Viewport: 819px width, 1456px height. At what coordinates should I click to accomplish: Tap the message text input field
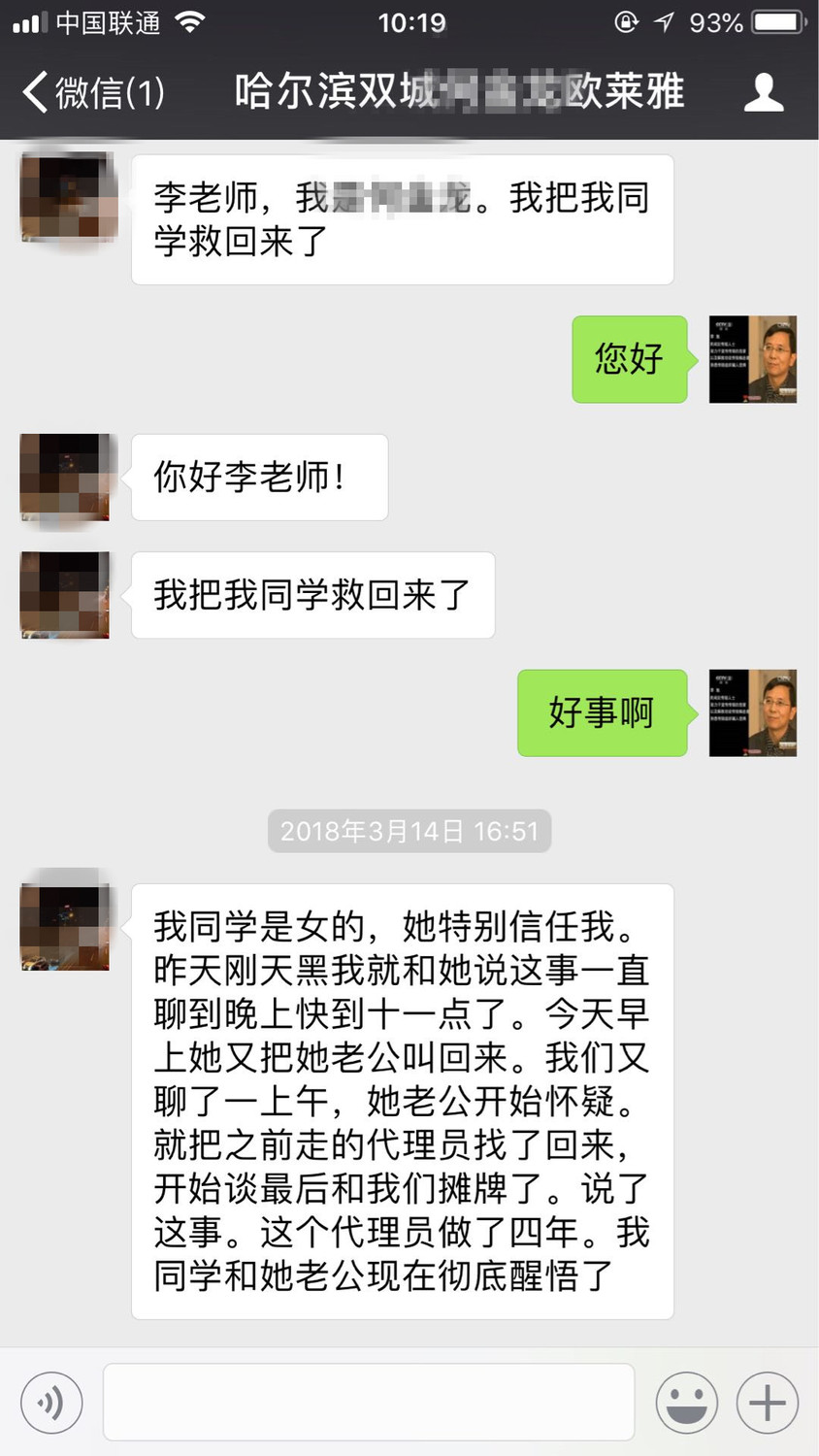point(367,1402)
